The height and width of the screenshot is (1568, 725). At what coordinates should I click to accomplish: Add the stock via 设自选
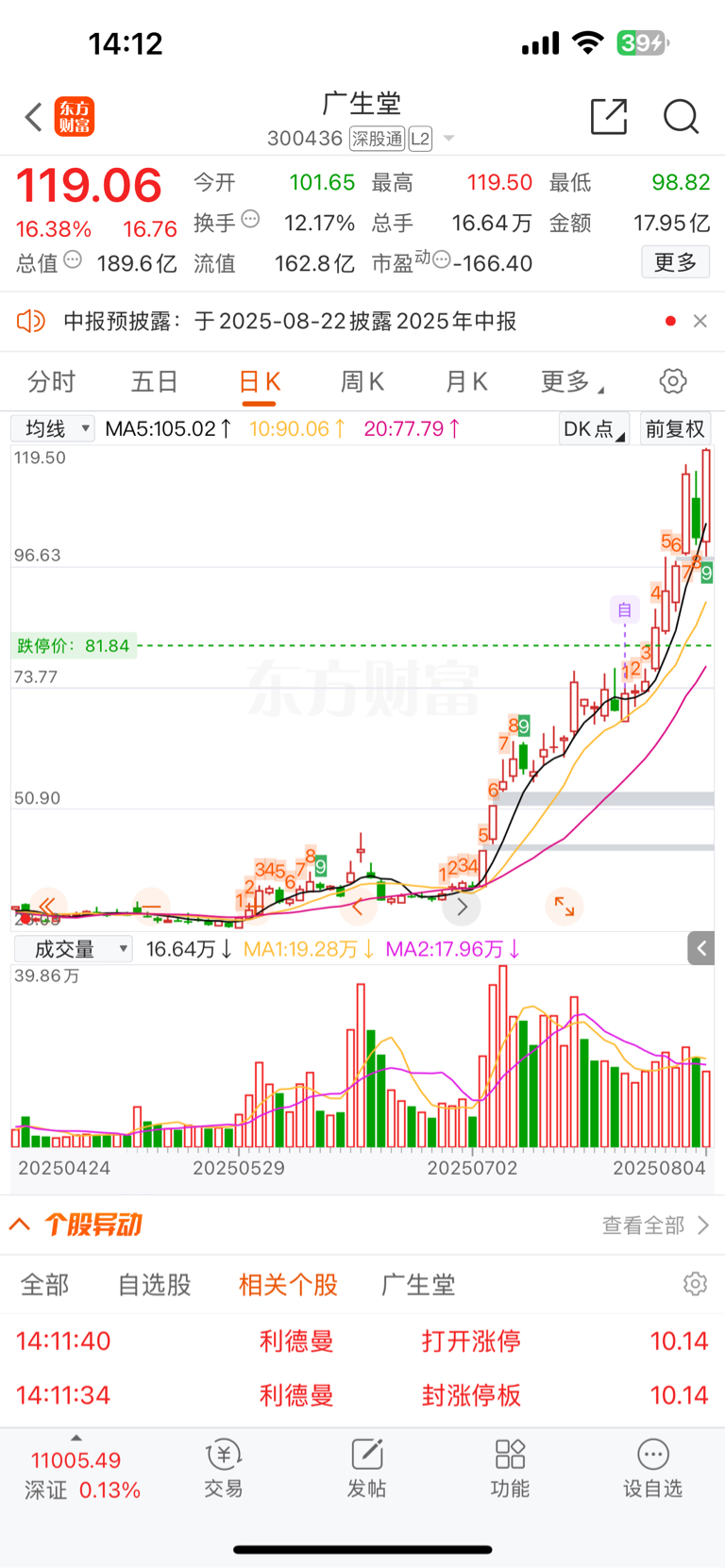[x=652, y=1468]
